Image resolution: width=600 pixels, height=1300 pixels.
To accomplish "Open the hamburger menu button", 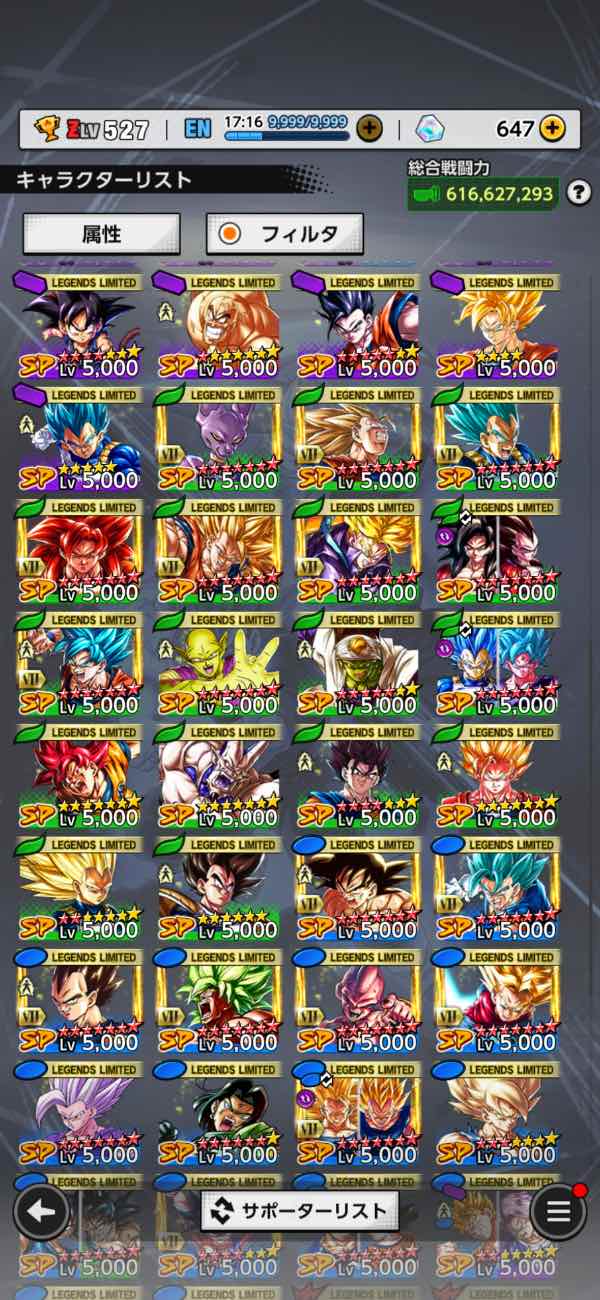I will coord(558,1212).
